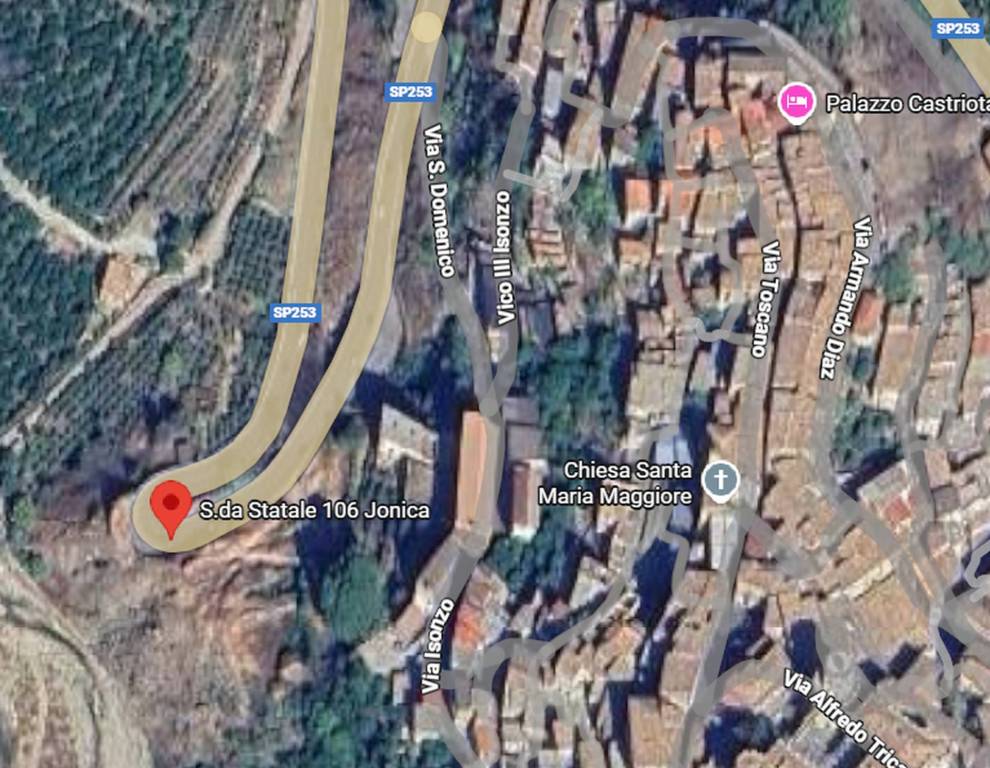Select the Chiesa Santa Maria Maggiore church marker
This screenshot has height=768, width=990.
[719, 481]
